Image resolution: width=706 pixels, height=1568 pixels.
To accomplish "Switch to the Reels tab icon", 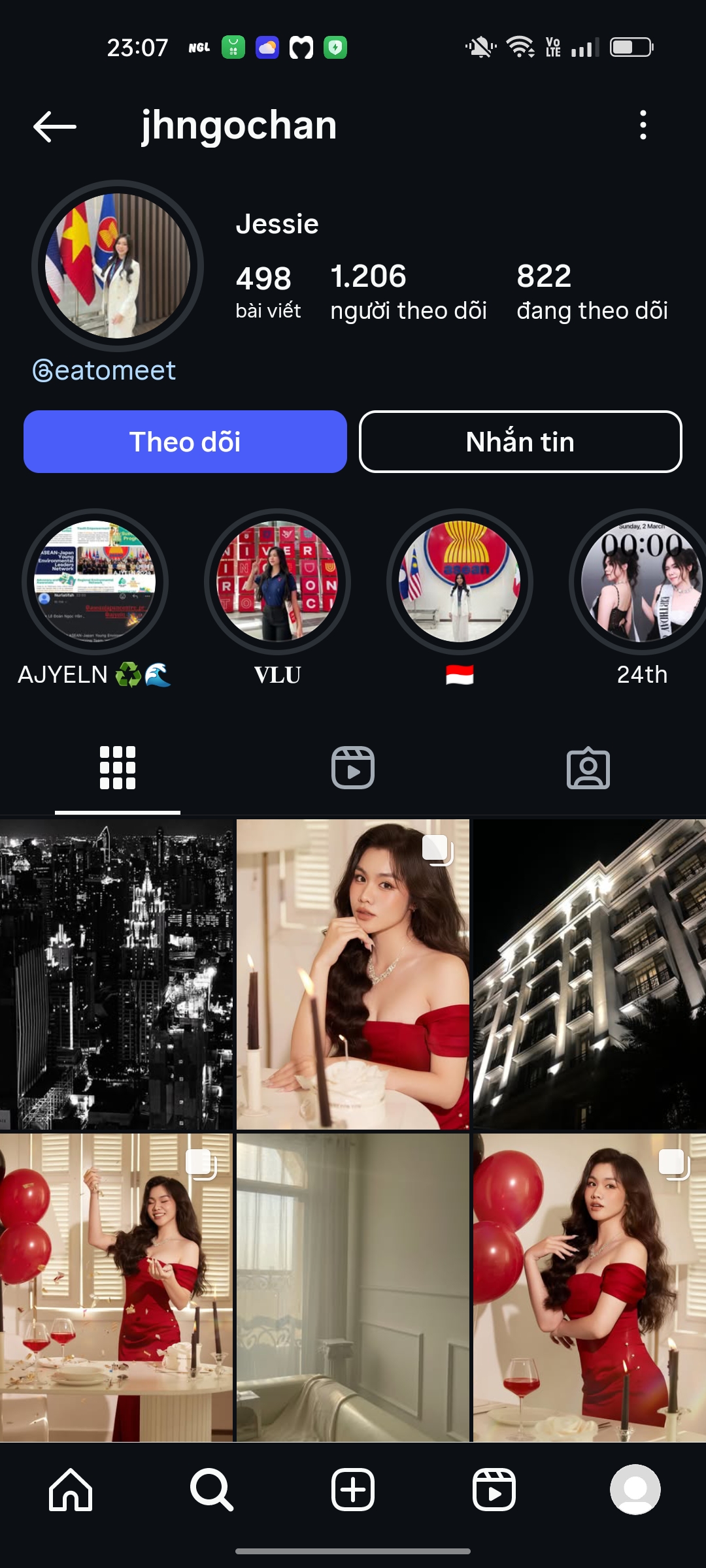I will tap(353, 768).
